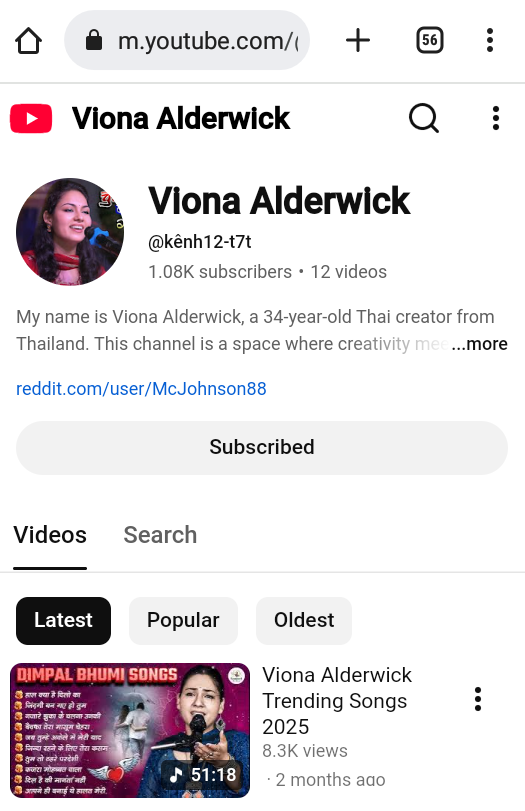Open the browser overflow menu
This screenshot has width=525, height=811.
click(490, 40)
